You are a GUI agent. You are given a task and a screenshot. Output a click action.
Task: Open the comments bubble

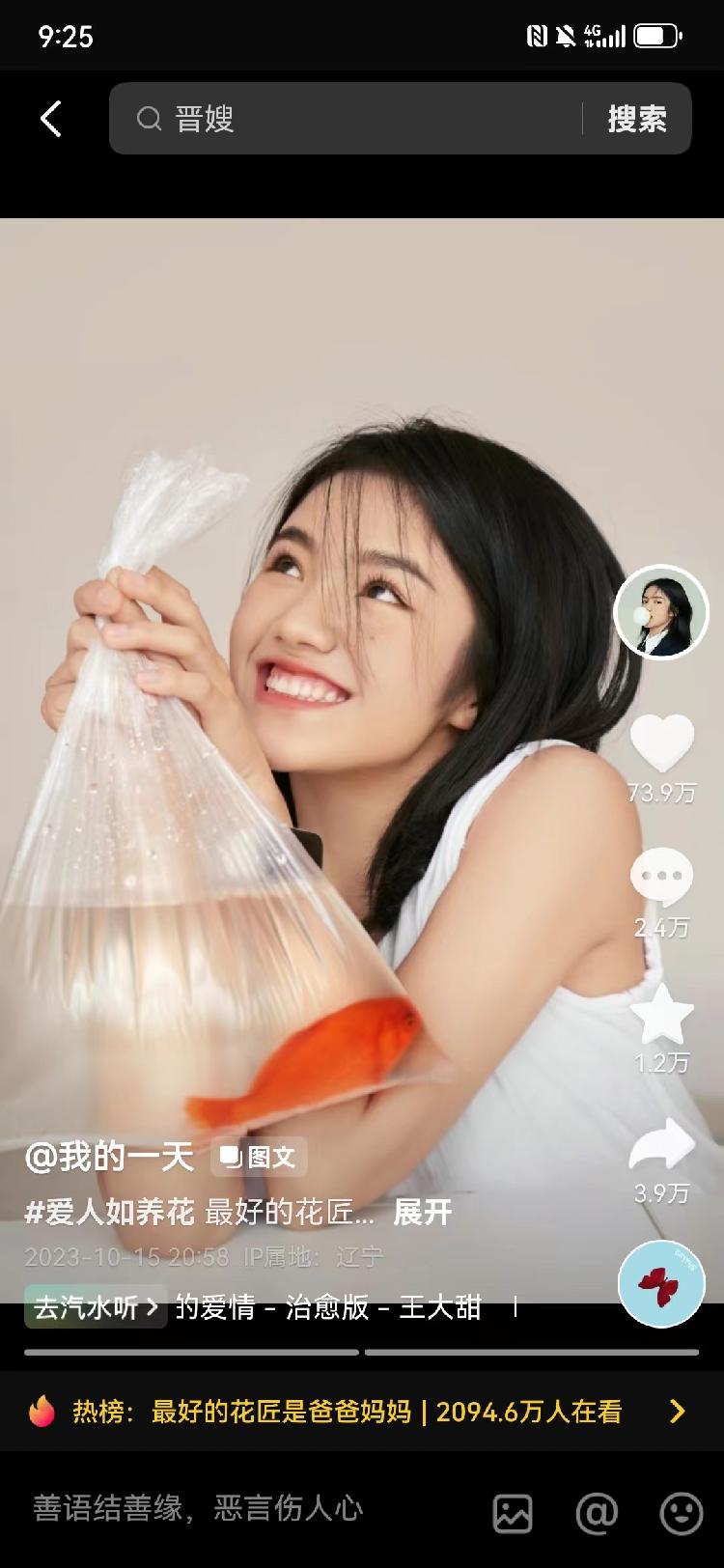click(x=662, y=877)
